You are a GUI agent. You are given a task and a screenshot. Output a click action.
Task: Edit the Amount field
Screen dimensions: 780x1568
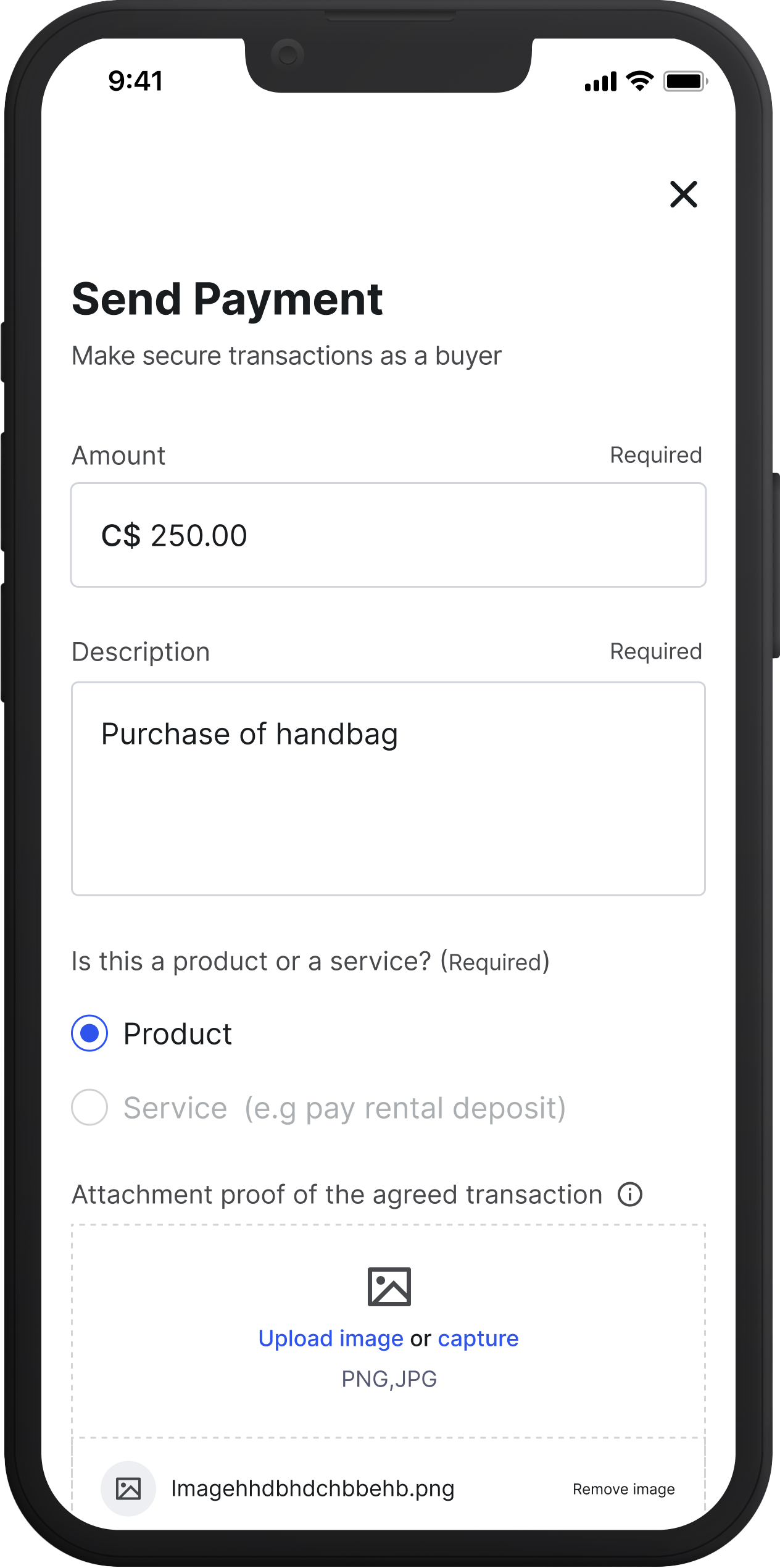388,535
